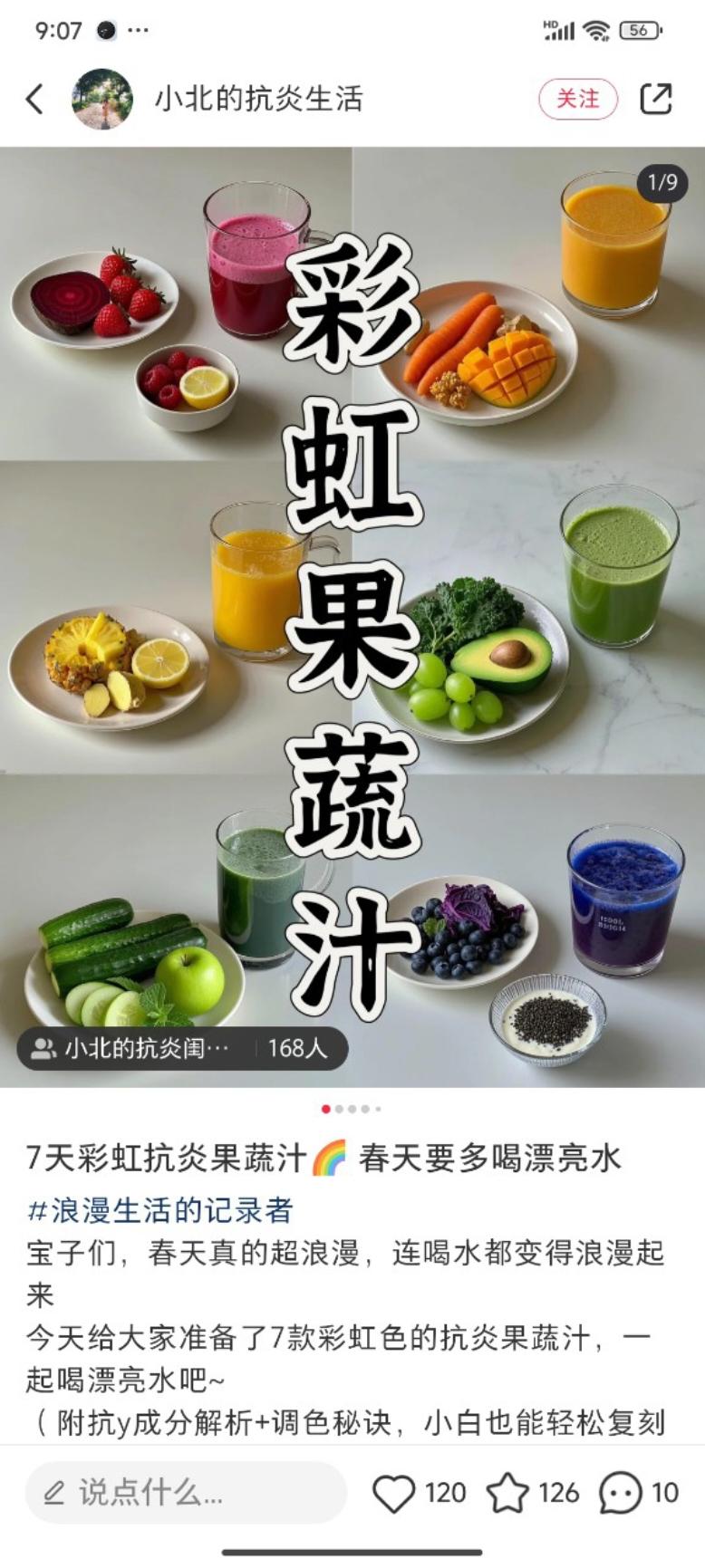Tap the 说点什么 comment input field
Viewport: 705px width, 1568px height.
[186, 1493]
